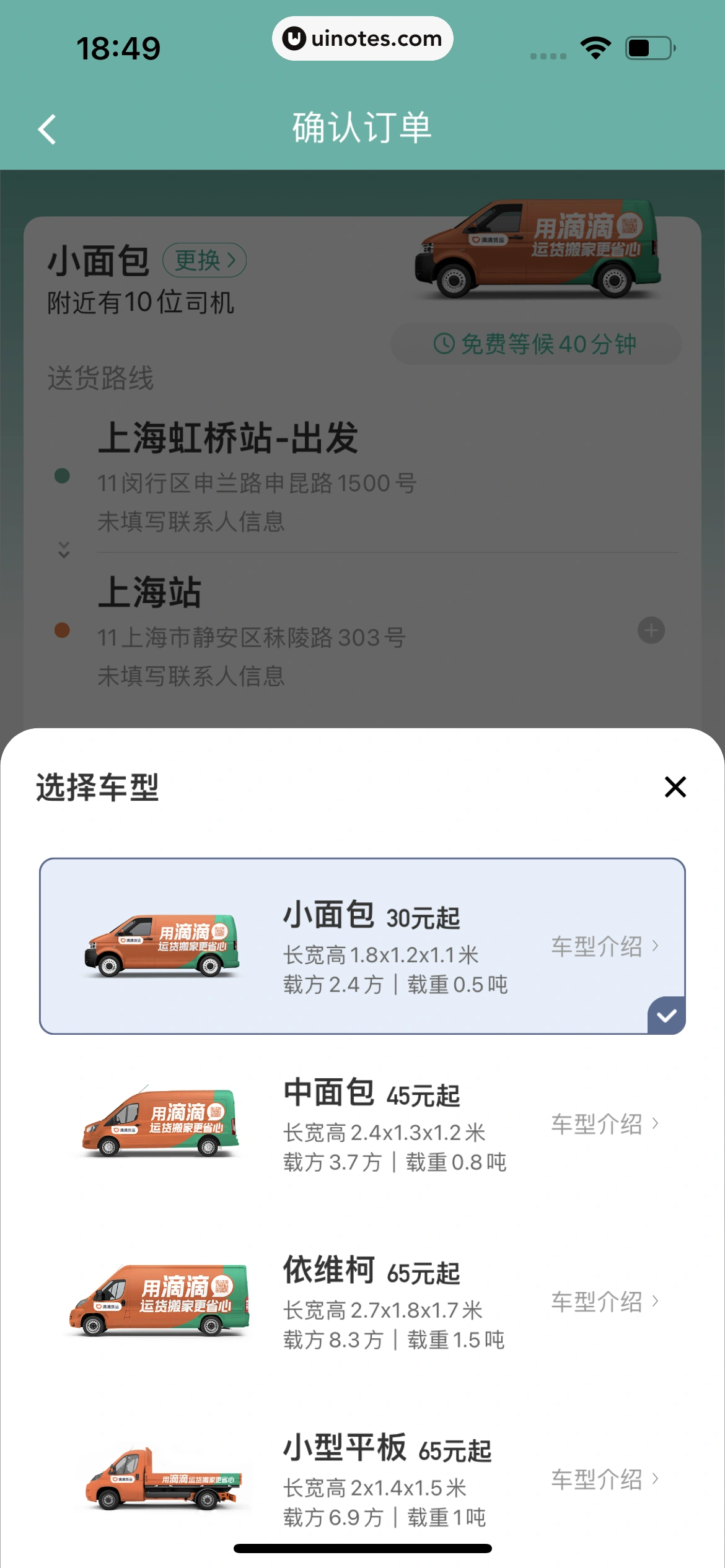This screenshot has height=1568, width=725.
Task: Close the 选择车型 sheet
Action: [675, 787]
